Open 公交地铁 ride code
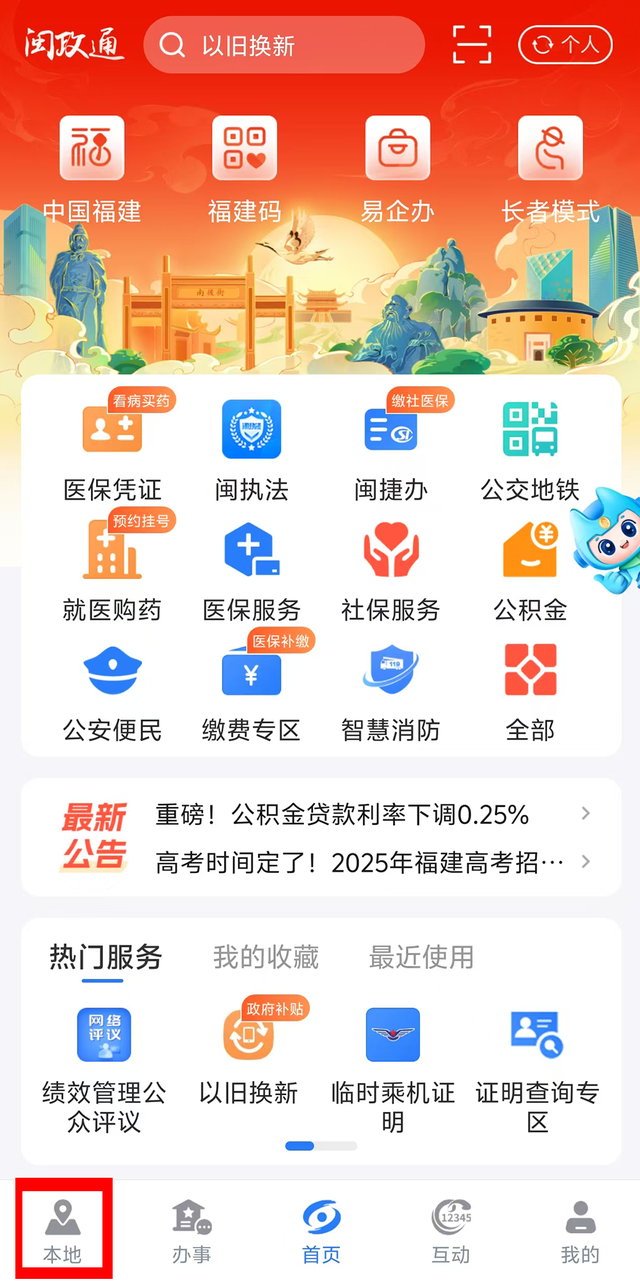Image resolution: width=640 pixels, height=1284 pixels. (x=530, y=450)
